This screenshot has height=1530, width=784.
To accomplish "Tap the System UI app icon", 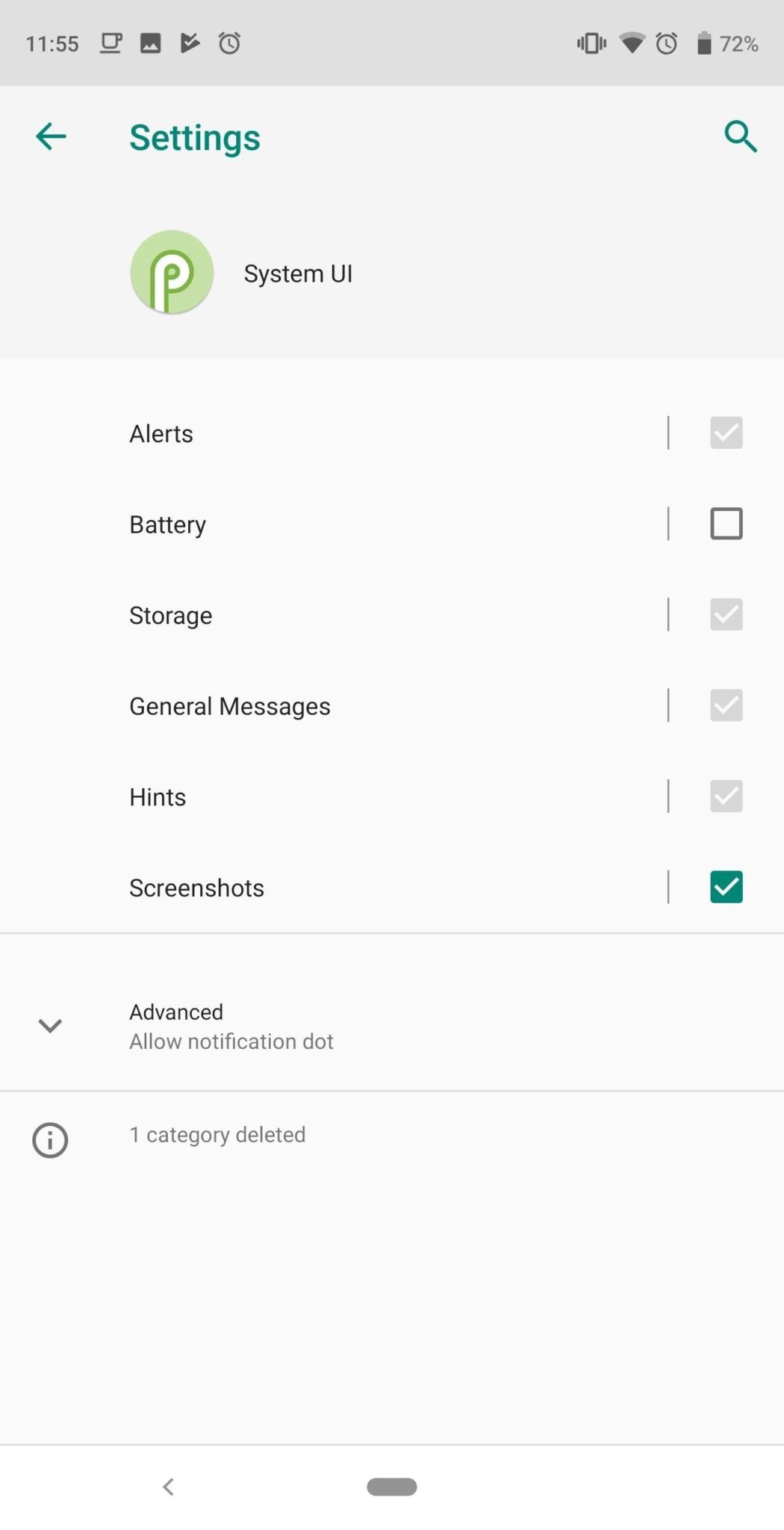I will point(171,272).
